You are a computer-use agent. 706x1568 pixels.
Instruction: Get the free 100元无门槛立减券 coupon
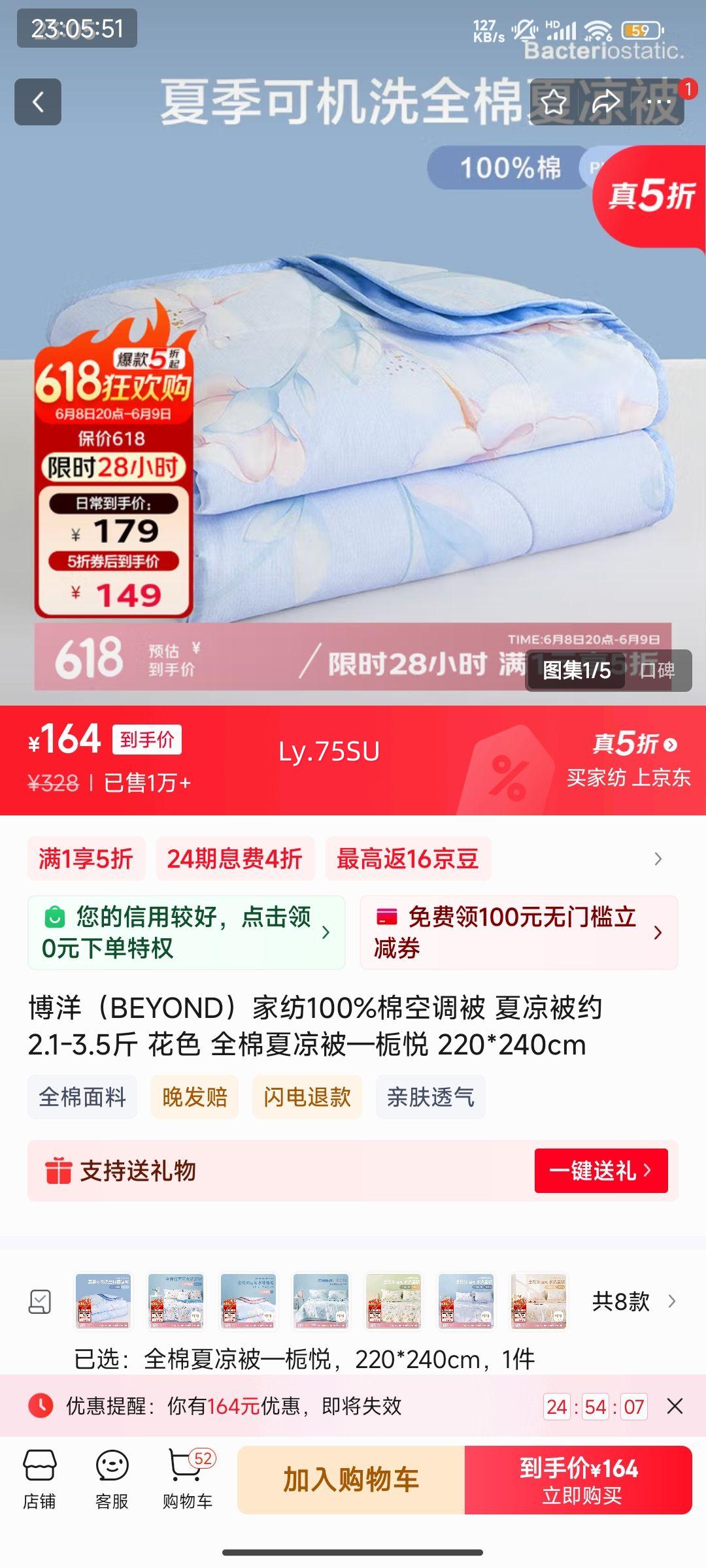(518, 932)
